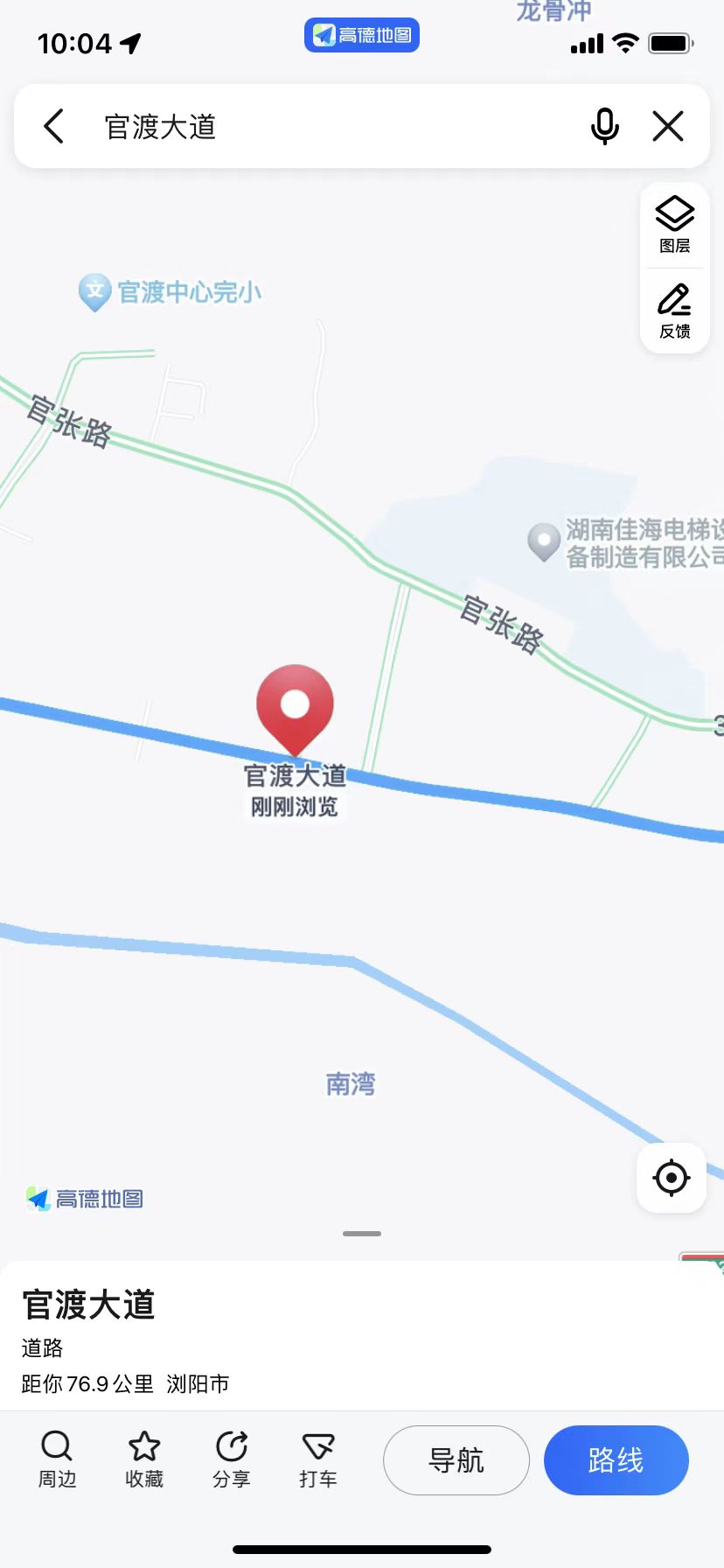Save this road with 收藏
Image resolution: width=724 pixels, height=1568 pixels.
144,1459
